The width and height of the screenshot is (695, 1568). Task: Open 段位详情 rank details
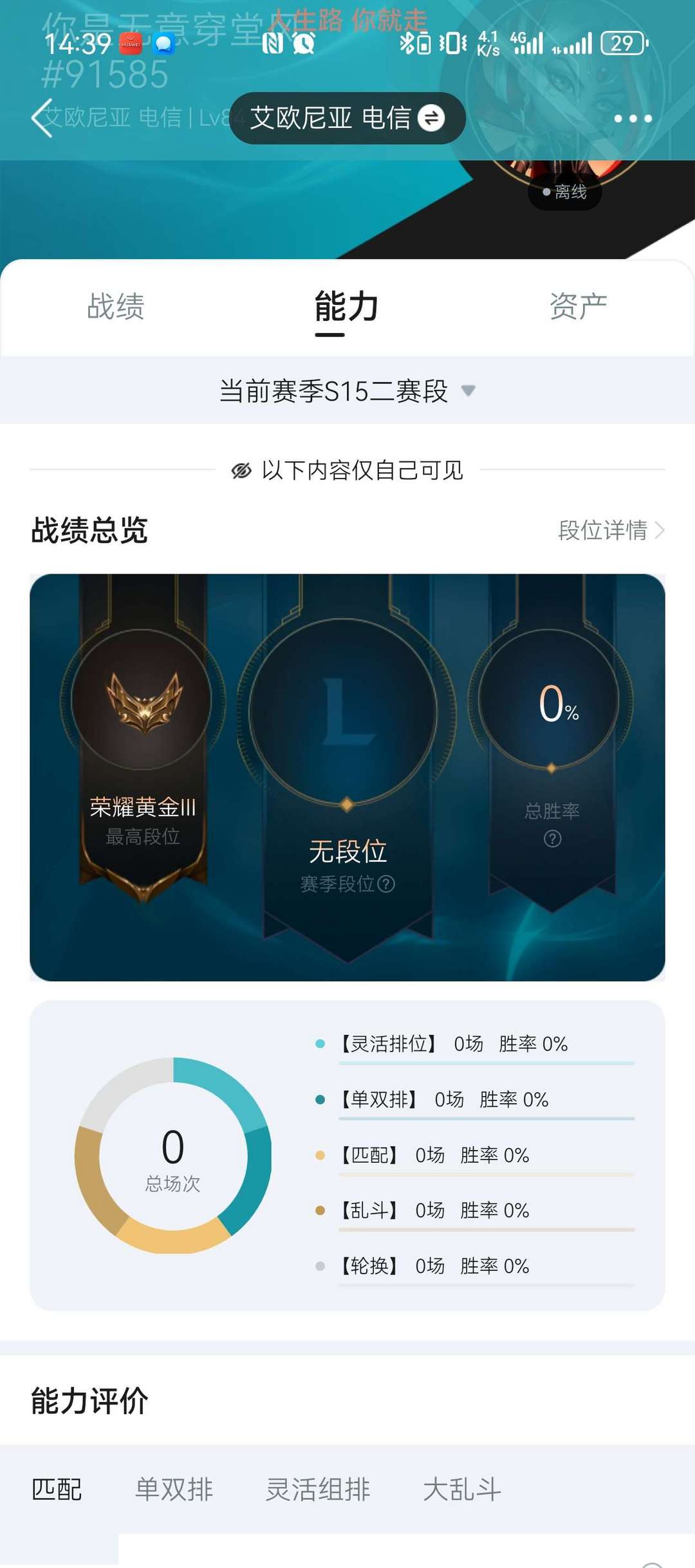tap(610, 531)
